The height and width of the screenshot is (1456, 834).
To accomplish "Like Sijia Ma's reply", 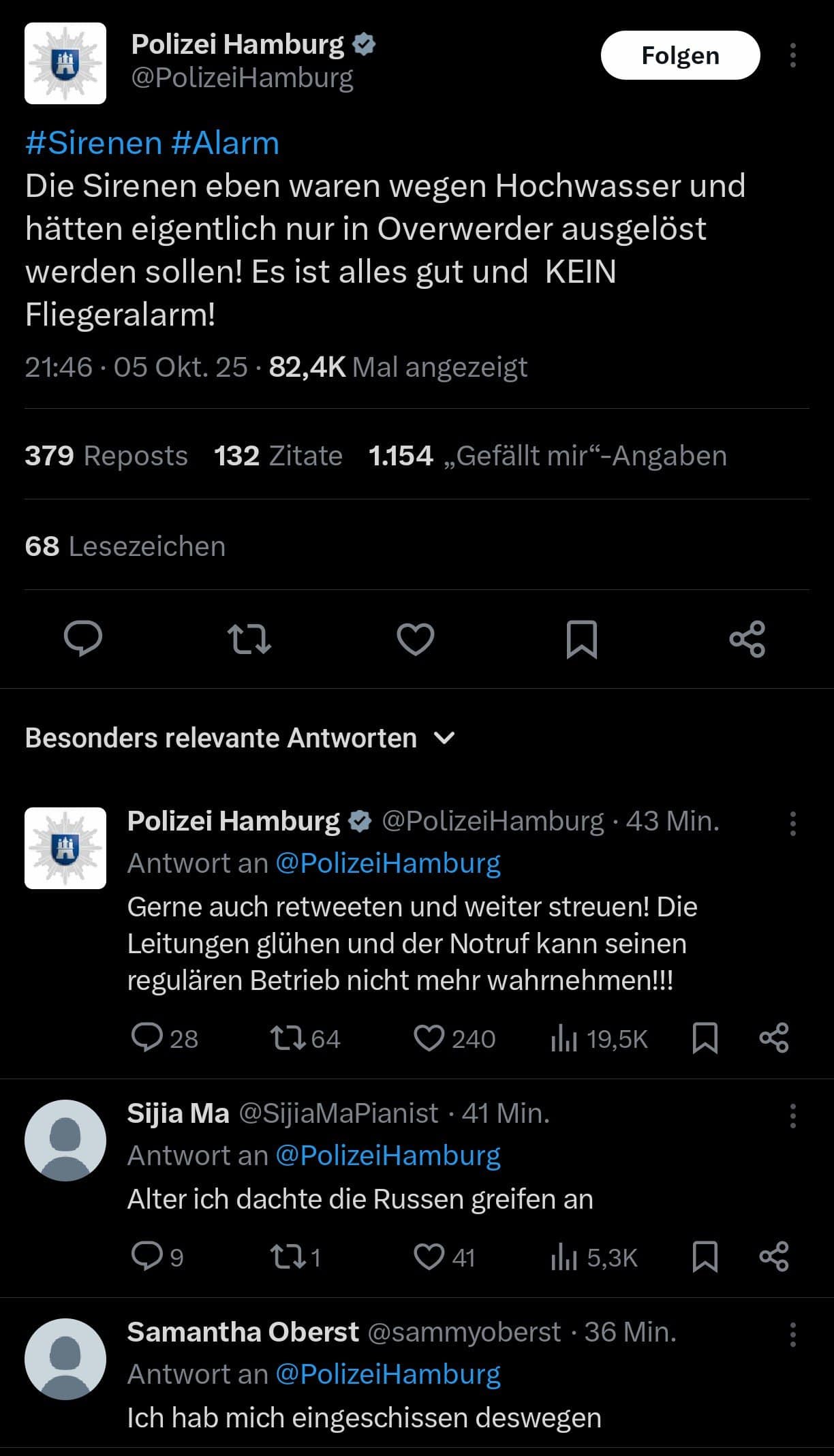I will coord(429,1257).
